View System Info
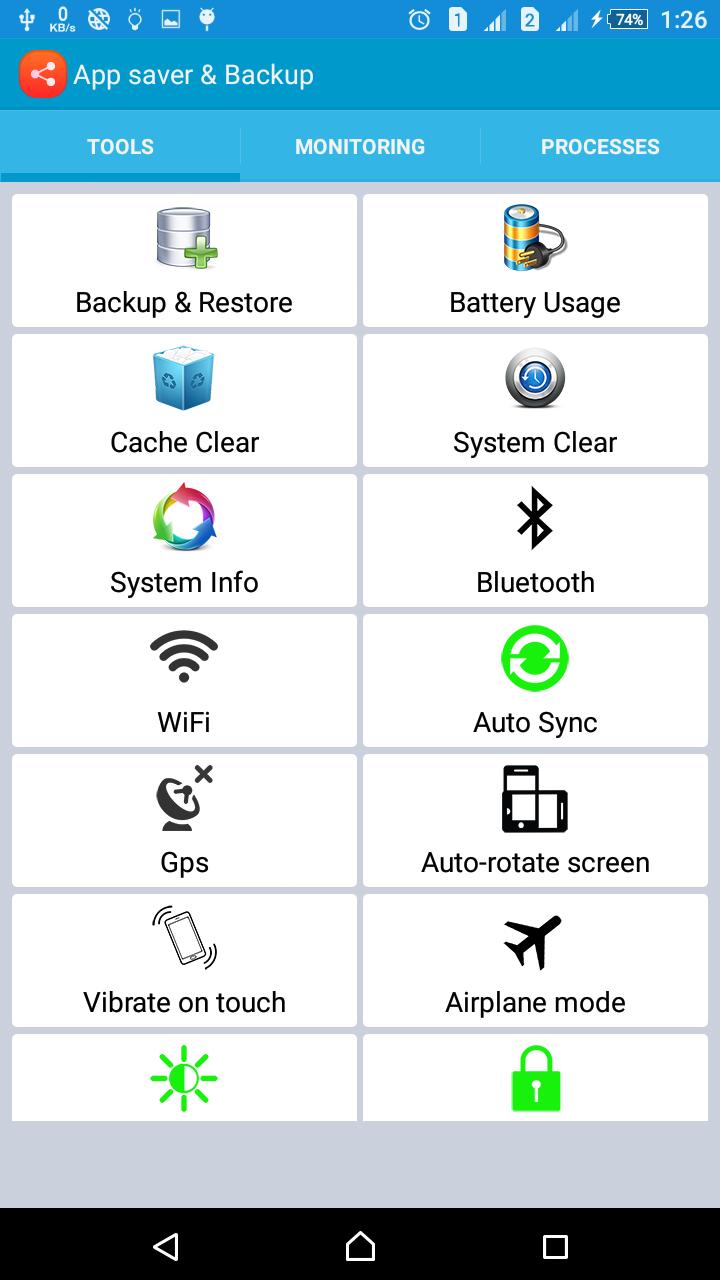 pos(184,540)
